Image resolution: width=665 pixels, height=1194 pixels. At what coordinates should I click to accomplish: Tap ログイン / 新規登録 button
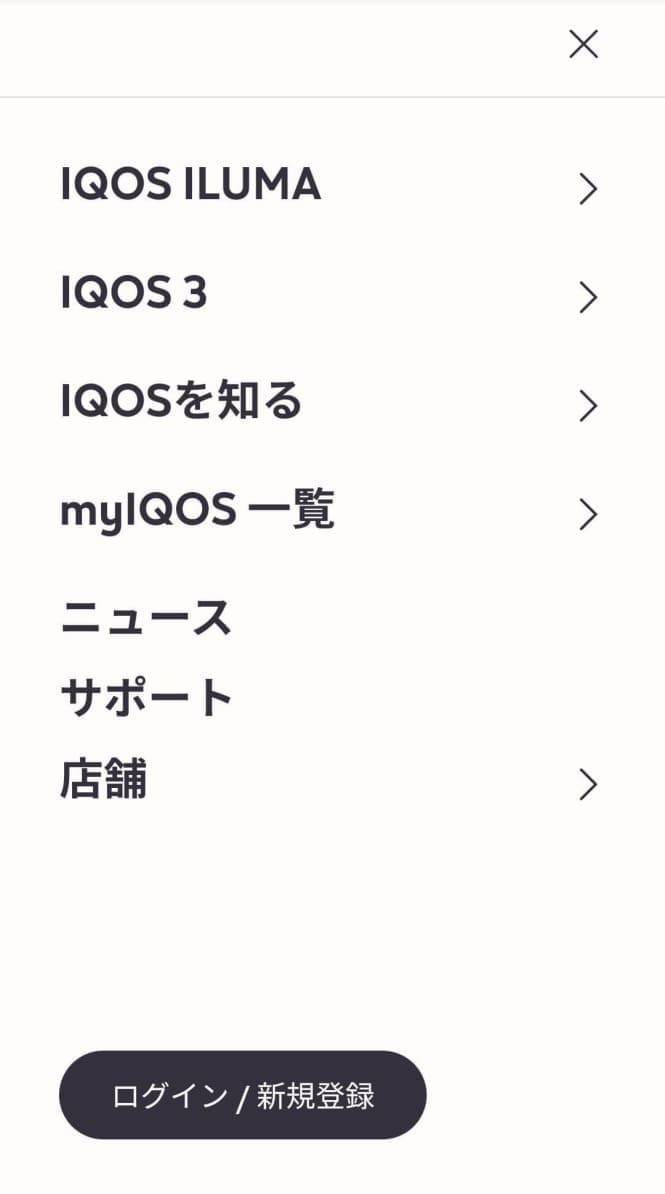pyautogui.click(x=243, y=1095)
